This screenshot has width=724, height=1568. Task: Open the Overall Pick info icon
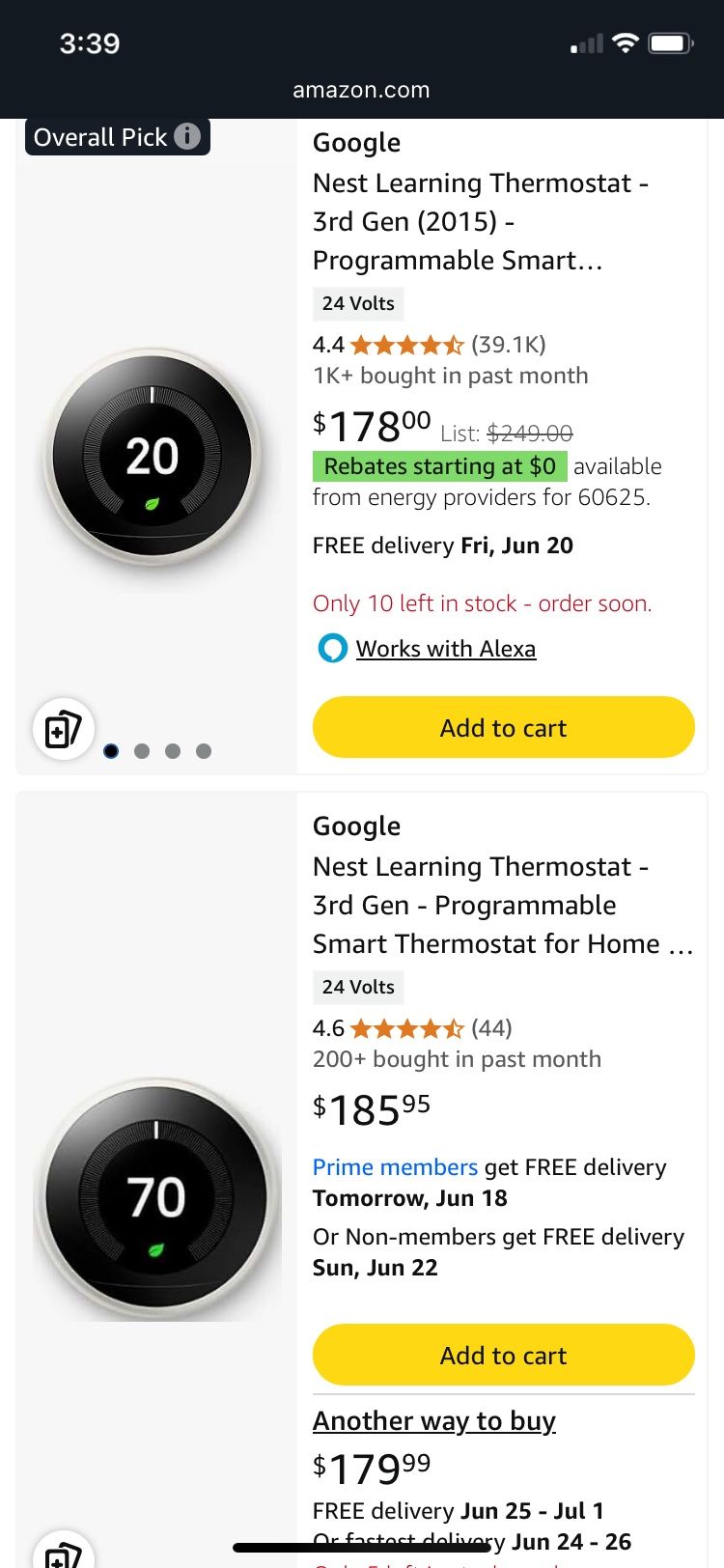pyautogui.click(x=187, y=136)
